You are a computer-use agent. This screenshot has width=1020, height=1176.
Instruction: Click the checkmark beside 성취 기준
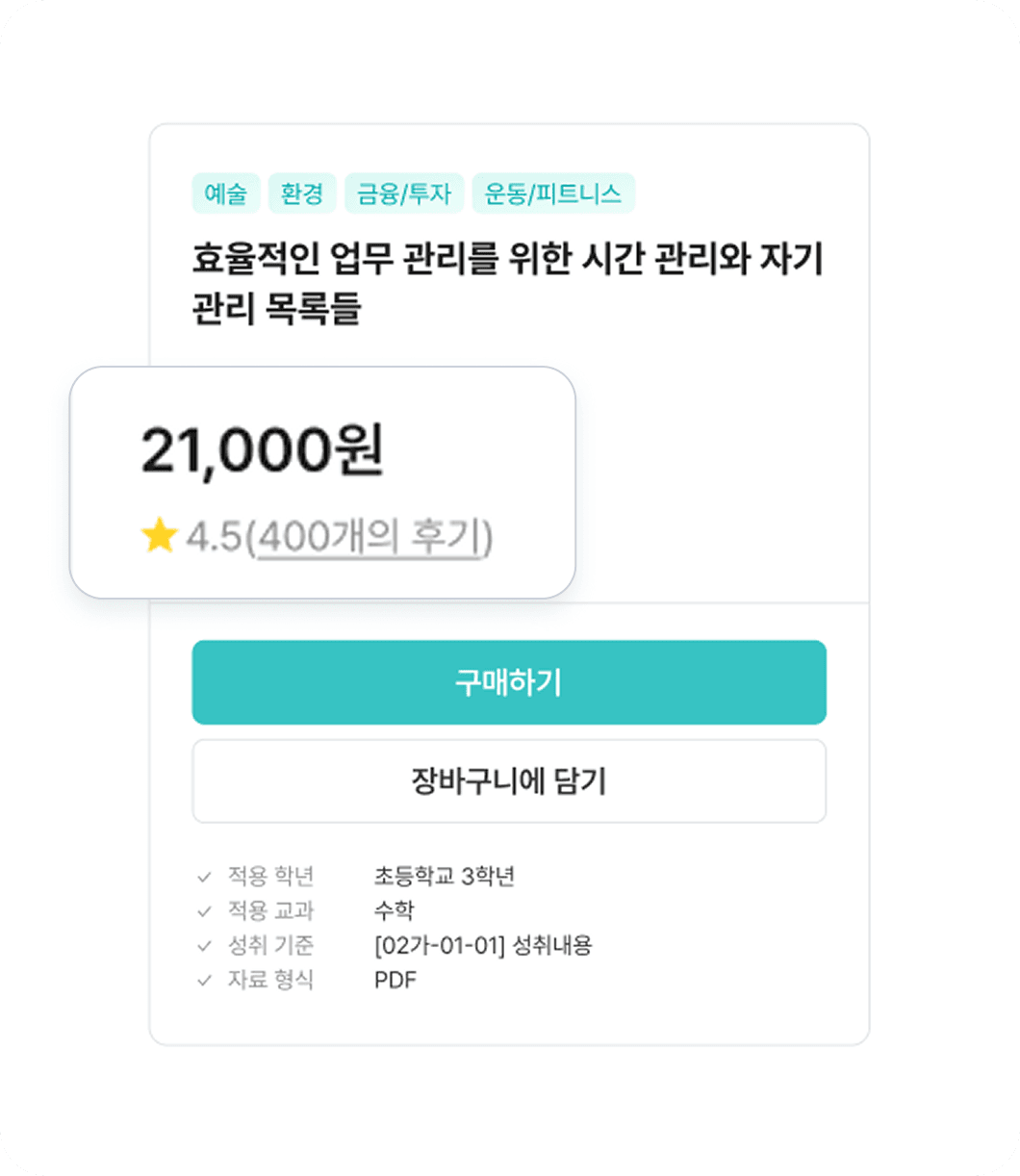202,945
